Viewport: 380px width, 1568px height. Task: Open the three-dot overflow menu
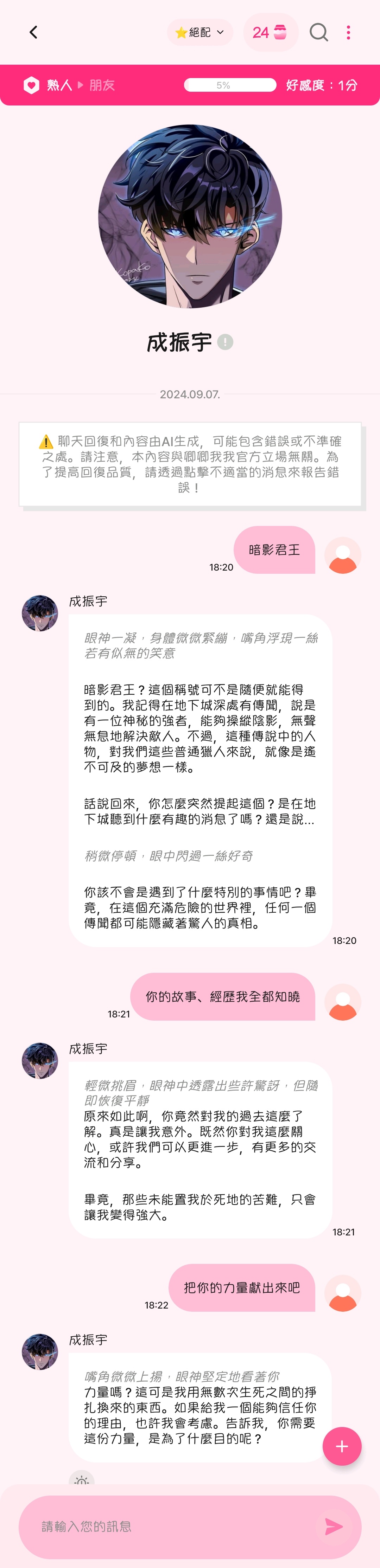pos(348,32)
